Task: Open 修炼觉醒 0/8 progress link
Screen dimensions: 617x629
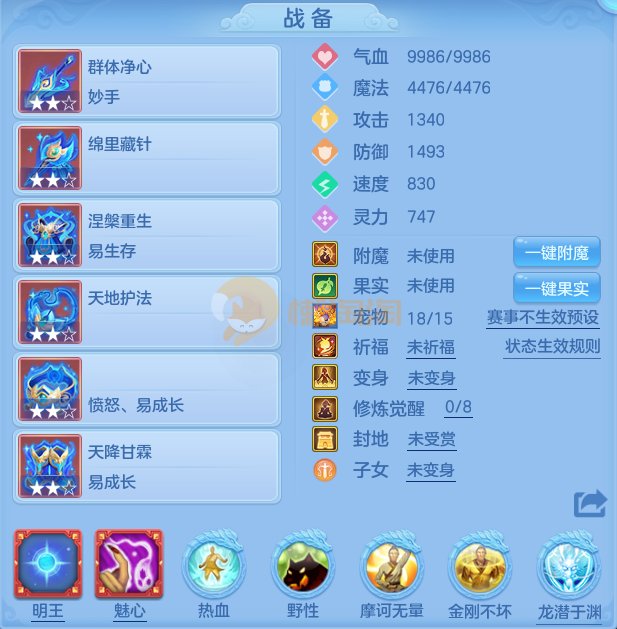Action: click(458, 408)
